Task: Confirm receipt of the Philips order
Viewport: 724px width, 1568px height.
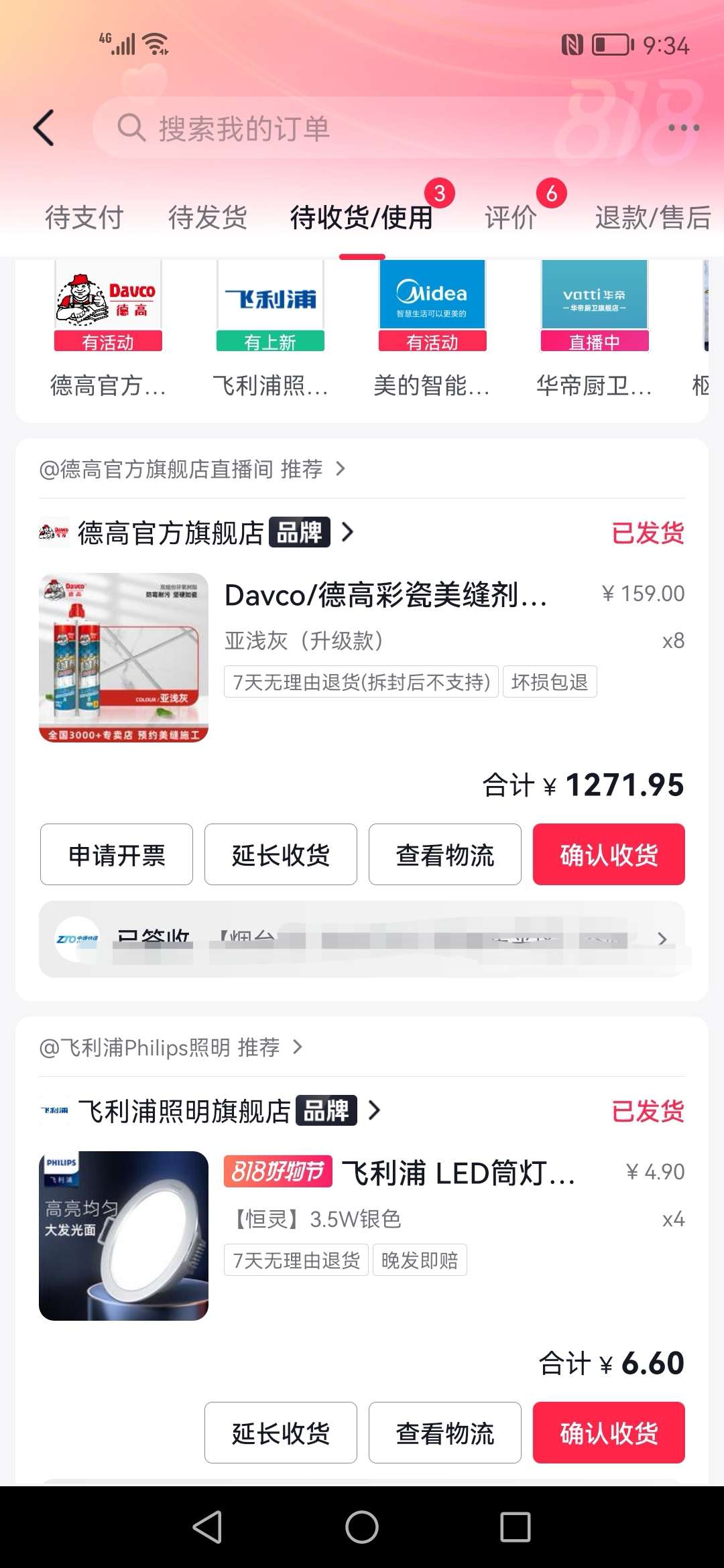Action: (x=609, y=1433)
